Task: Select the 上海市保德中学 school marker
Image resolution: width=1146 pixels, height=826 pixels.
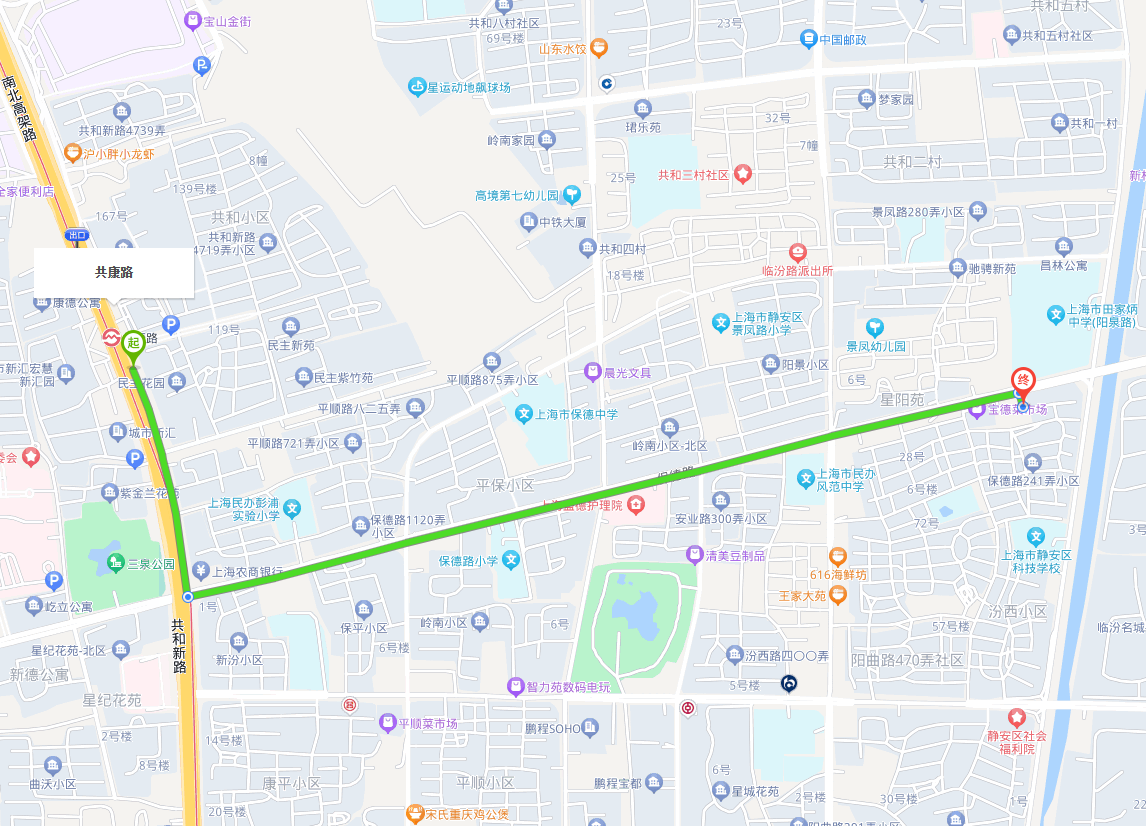Action: 524,414
